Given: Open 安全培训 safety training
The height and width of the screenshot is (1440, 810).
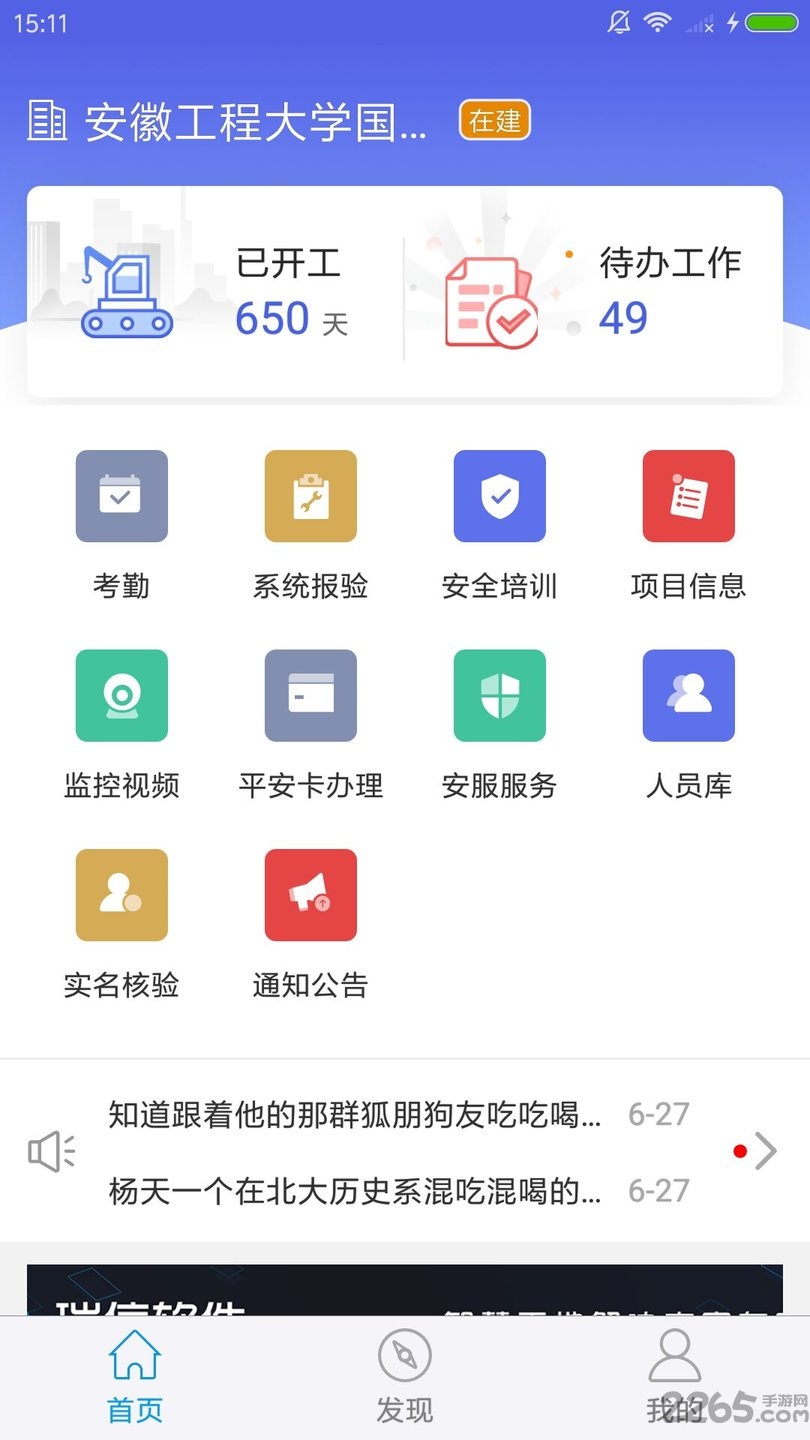Looking at the screenshot, I should tap(498, 520).
